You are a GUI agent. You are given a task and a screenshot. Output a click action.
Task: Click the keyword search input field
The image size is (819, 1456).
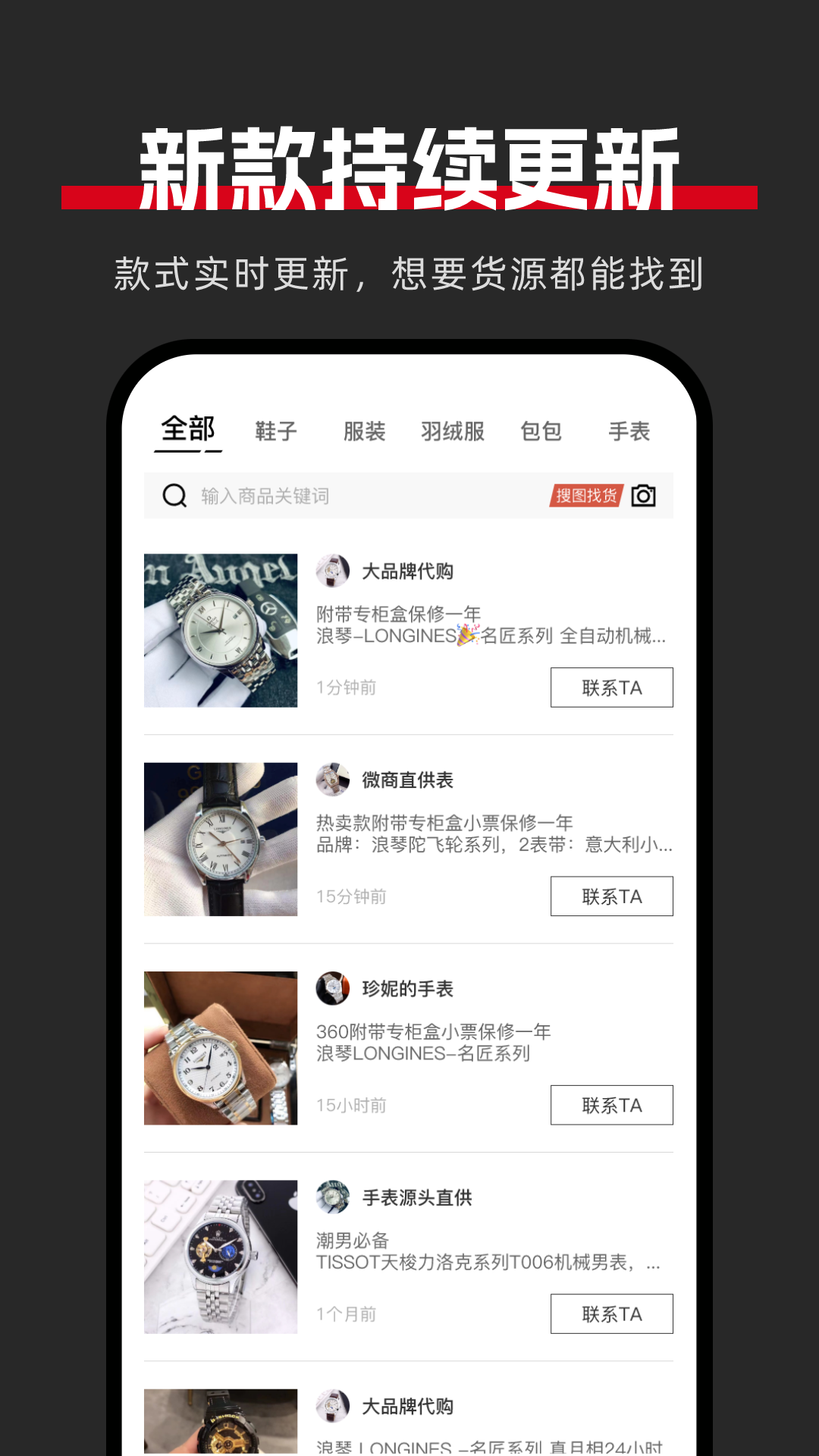pos(341,495)
